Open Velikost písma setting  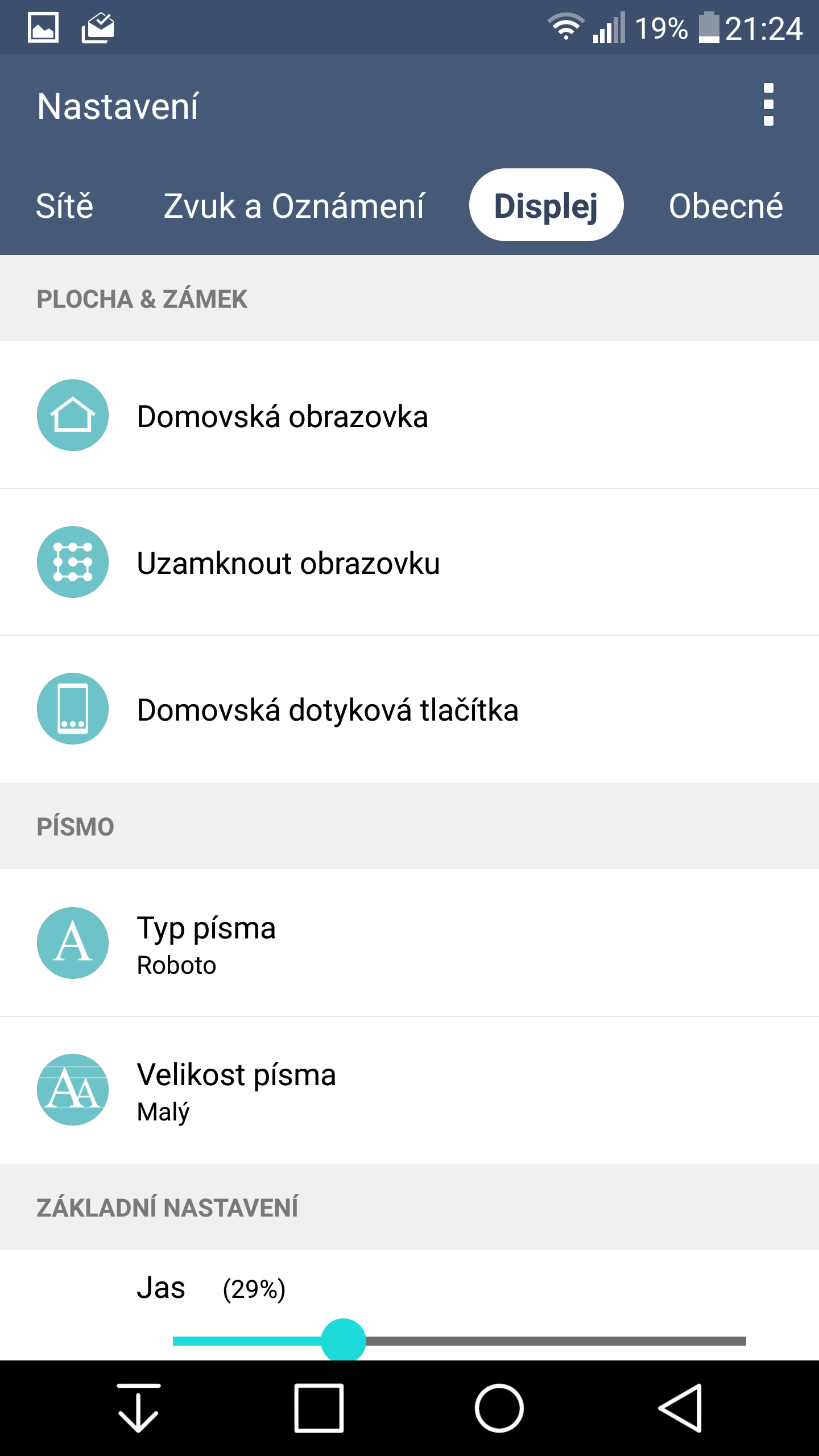pyautogui.click(x=409, y=1090)
